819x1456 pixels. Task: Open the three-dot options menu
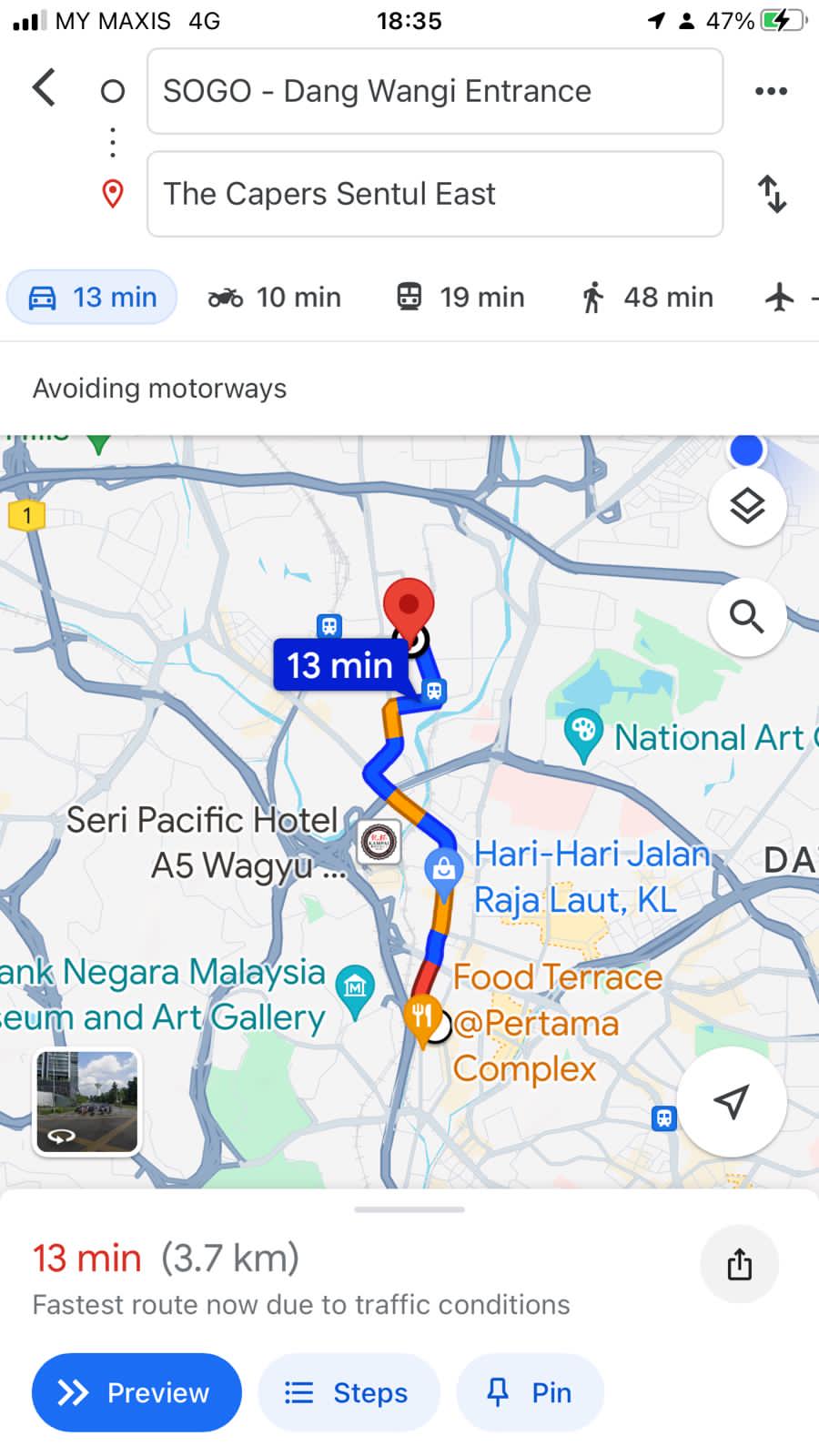point(771,91)
